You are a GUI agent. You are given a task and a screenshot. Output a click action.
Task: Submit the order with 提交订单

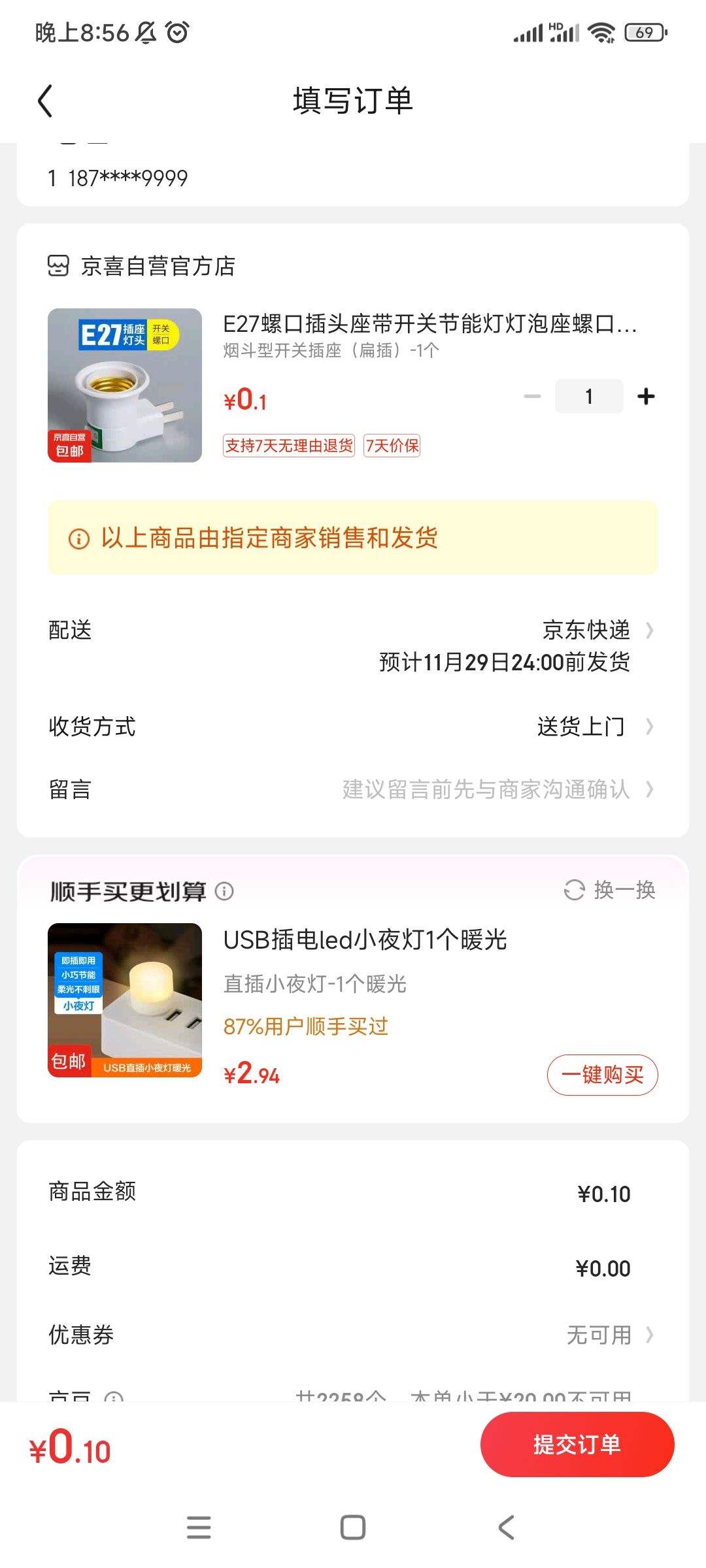(577, 1445)
